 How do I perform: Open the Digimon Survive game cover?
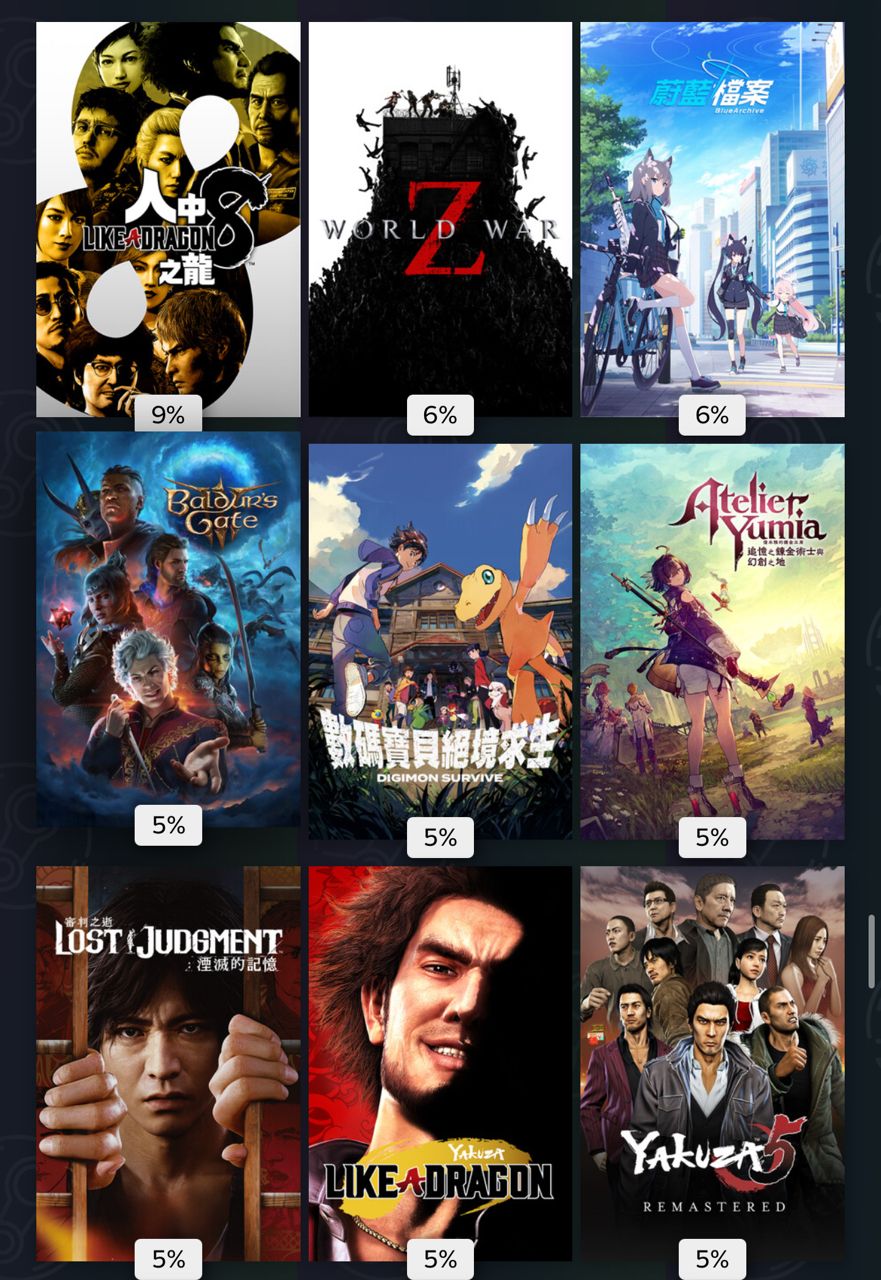click(440, 640)
